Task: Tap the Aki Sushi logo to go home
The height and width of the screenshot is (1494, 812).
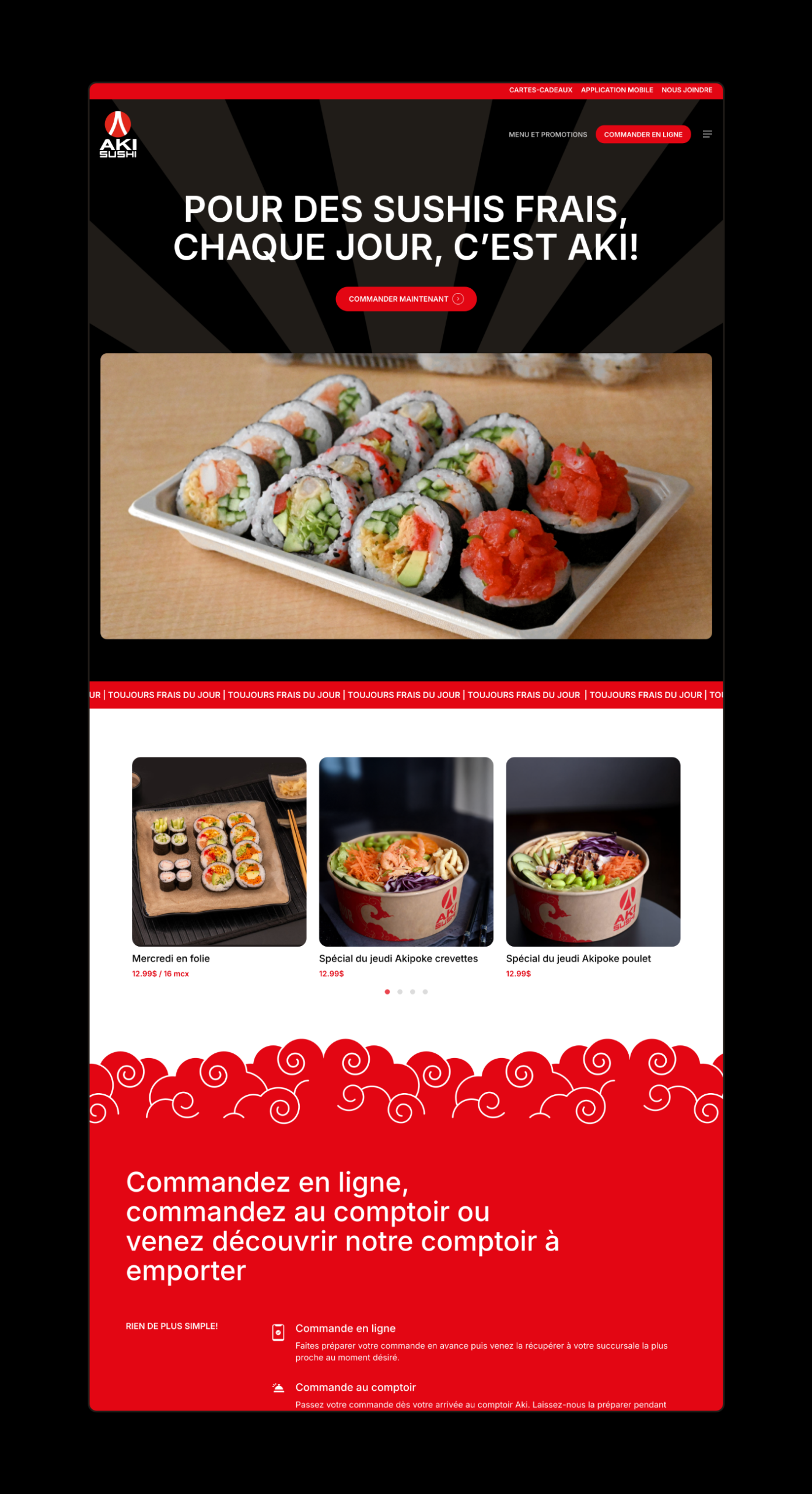Action: coord(118,134)
